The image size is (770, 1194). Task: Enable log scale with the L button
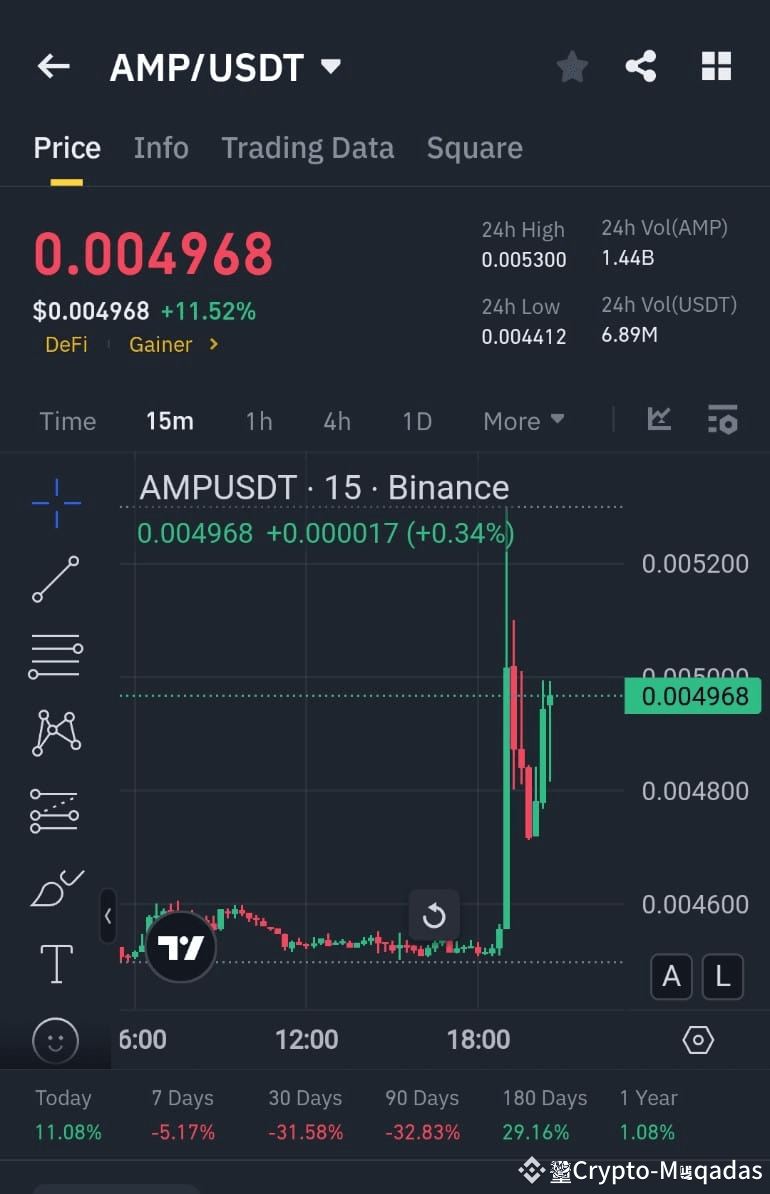pyautogui.click(x=722, y=977)
